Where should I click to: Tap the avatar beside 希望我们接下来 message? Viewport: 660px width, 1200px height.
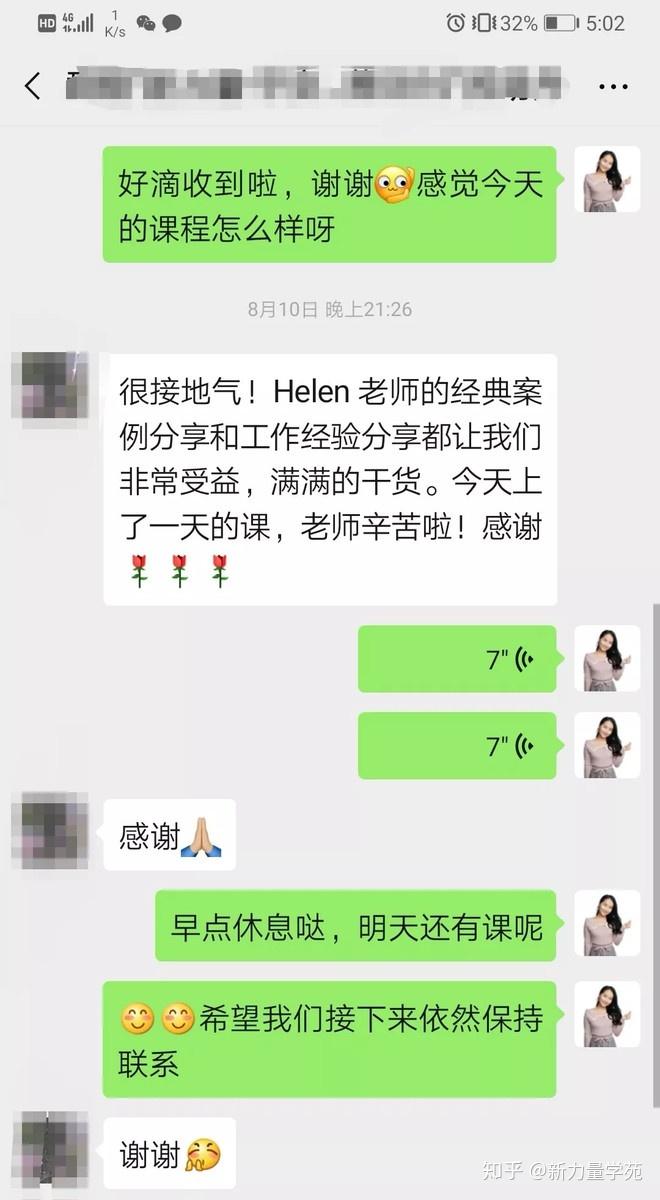607,1015
